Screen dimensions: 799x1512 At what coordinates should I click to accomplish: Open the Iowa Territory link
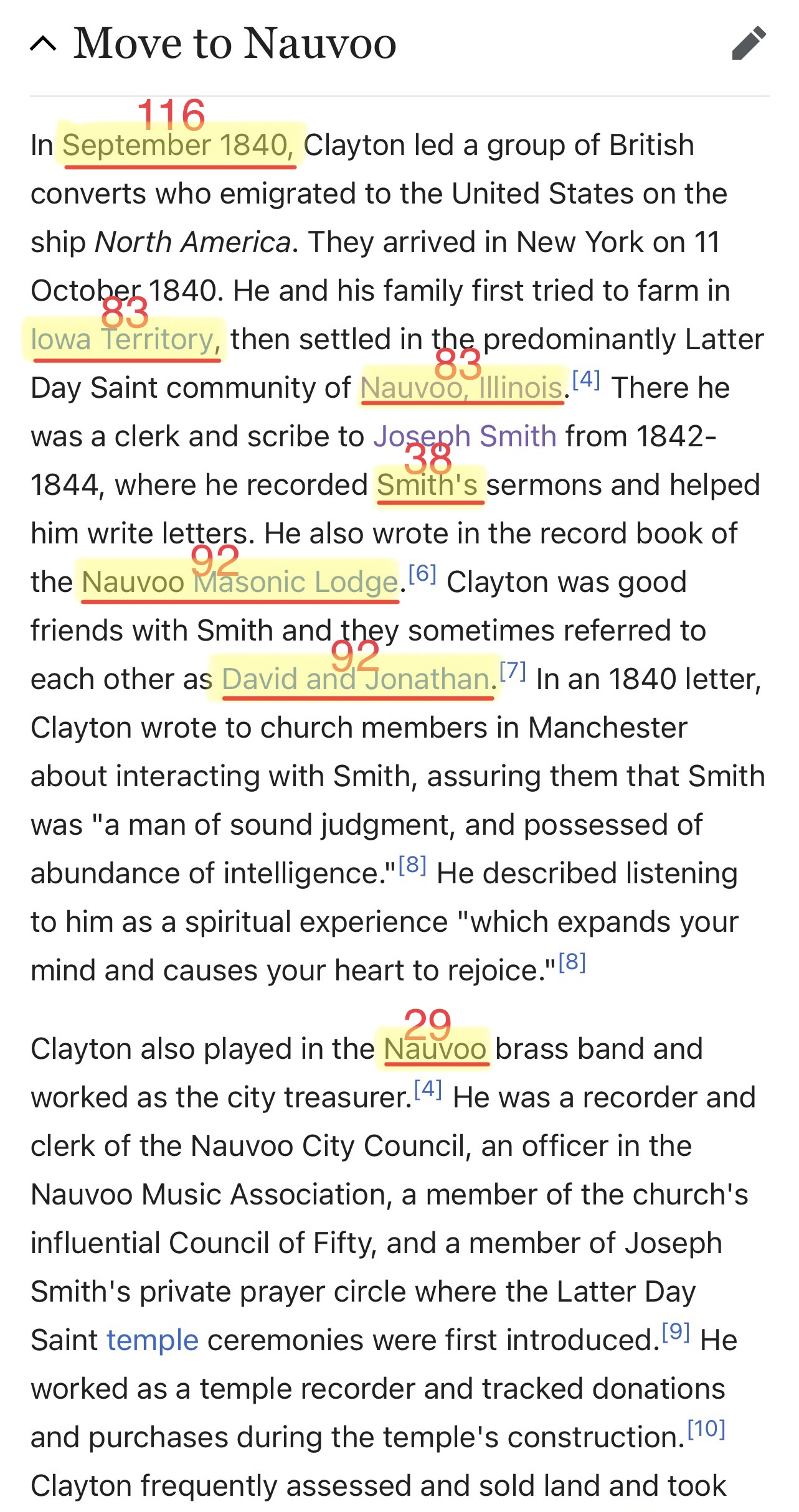[124, 340]
